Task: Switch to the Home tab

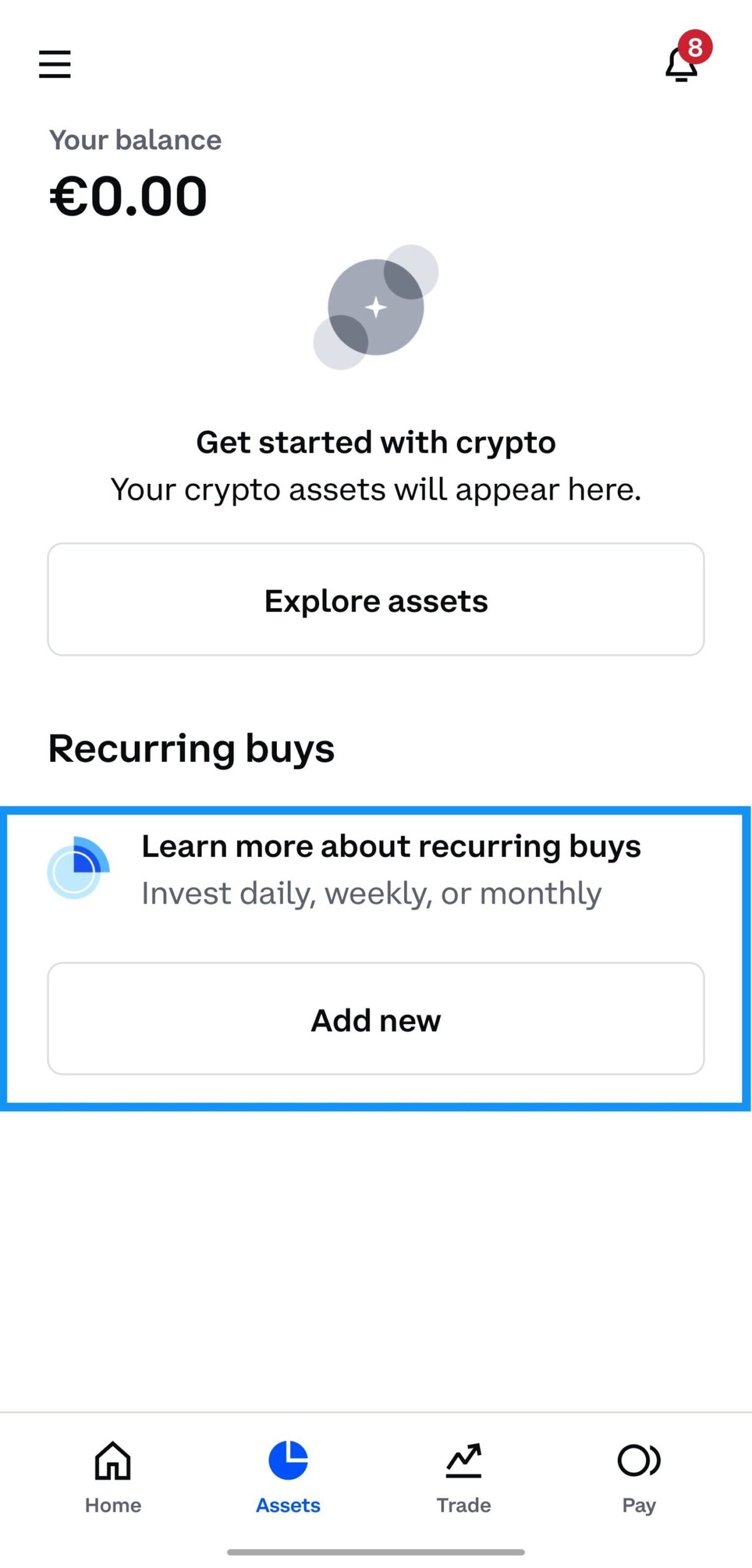Action: 113,1476
